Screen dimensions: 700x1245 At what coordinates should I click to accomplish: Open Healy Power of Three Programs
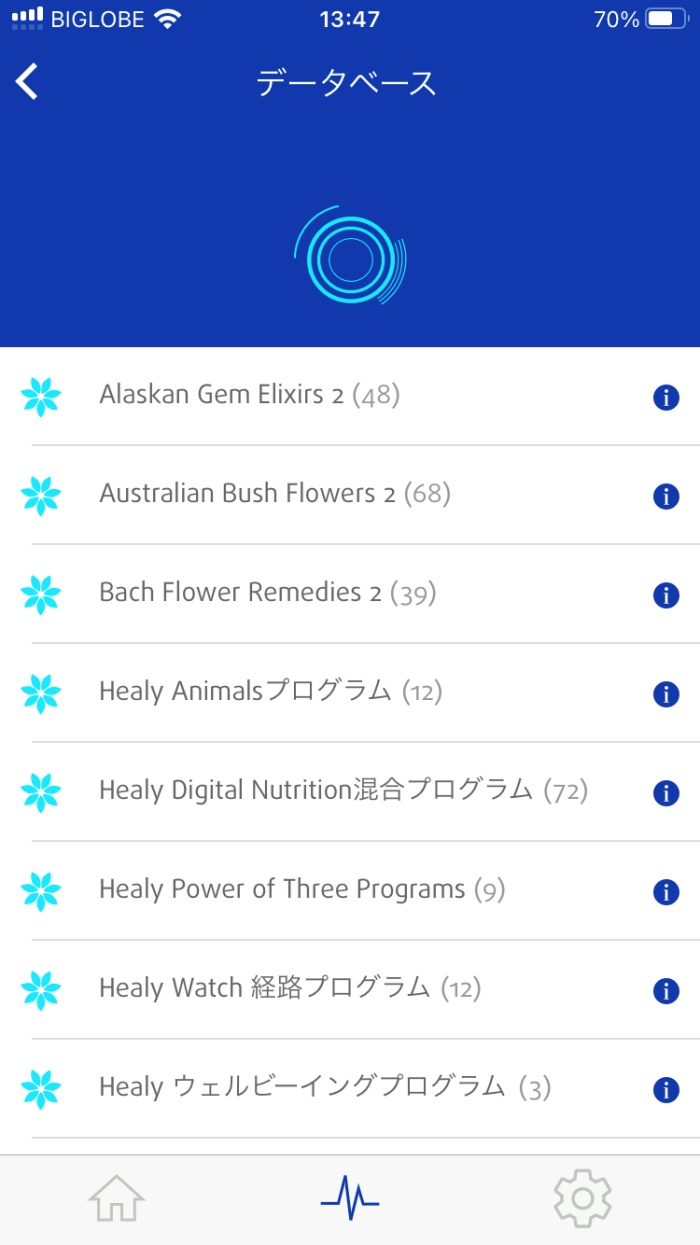[301, 889]
